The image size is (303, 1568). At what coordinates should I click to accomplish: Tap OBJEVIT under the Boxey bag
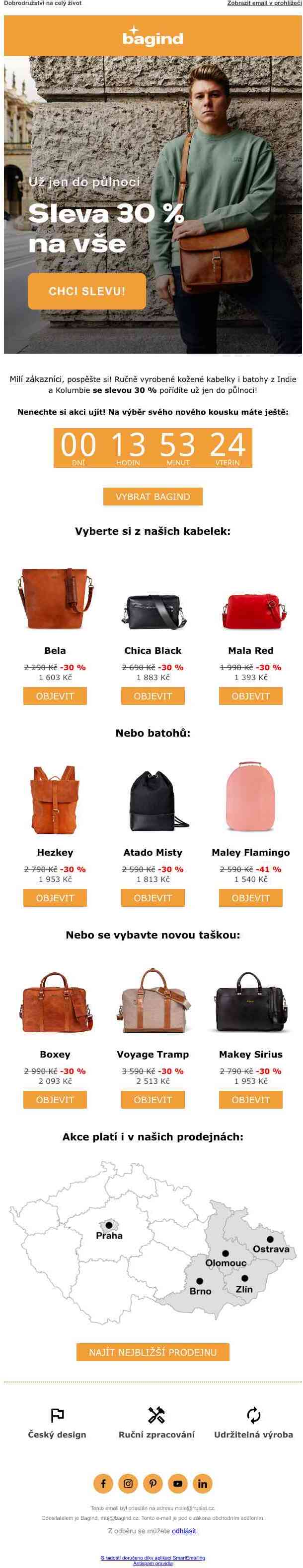55,1100
